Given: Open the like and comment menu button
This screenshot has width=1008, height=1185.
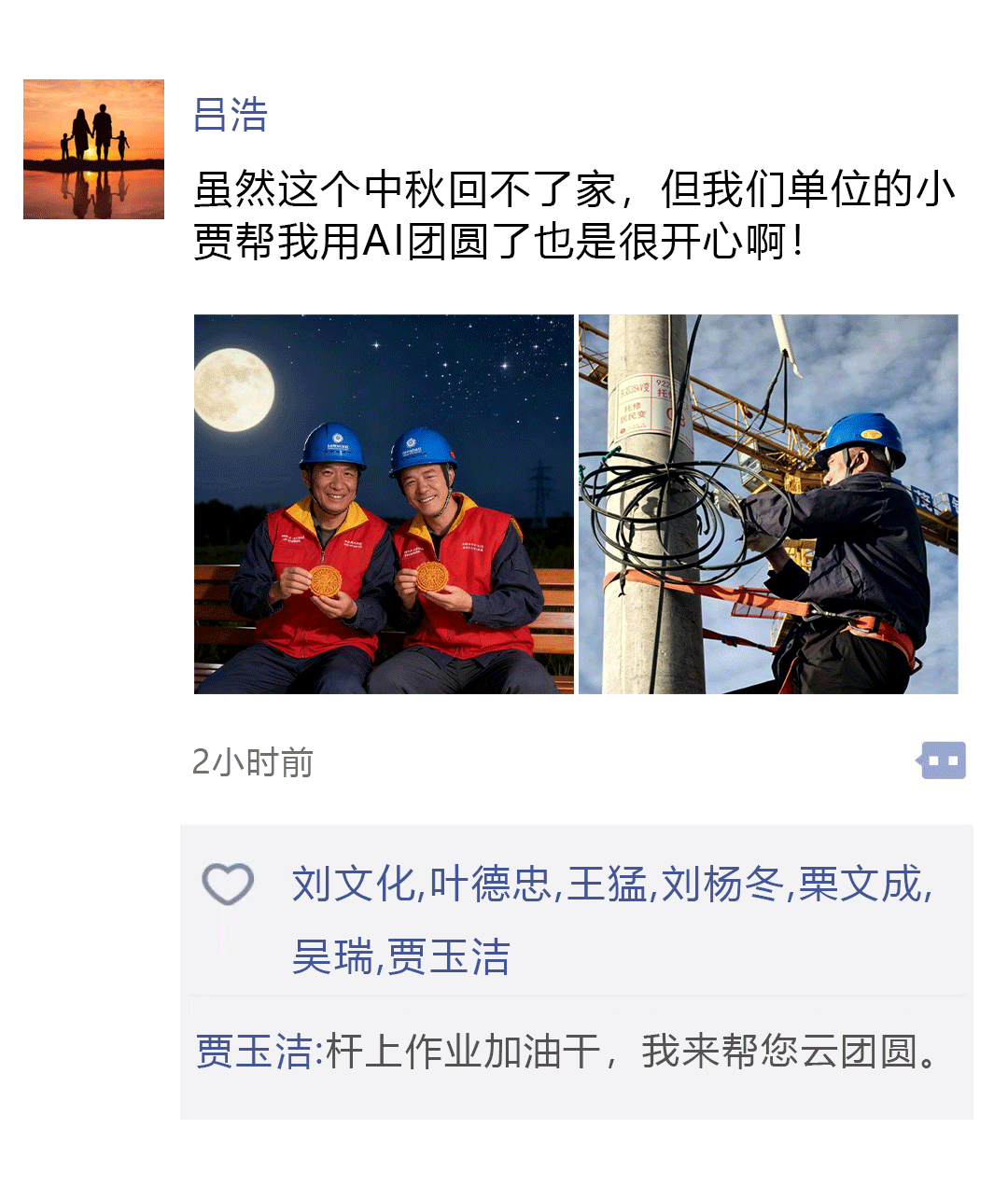Looking at the screenshot, I should [x=943, y=760].
